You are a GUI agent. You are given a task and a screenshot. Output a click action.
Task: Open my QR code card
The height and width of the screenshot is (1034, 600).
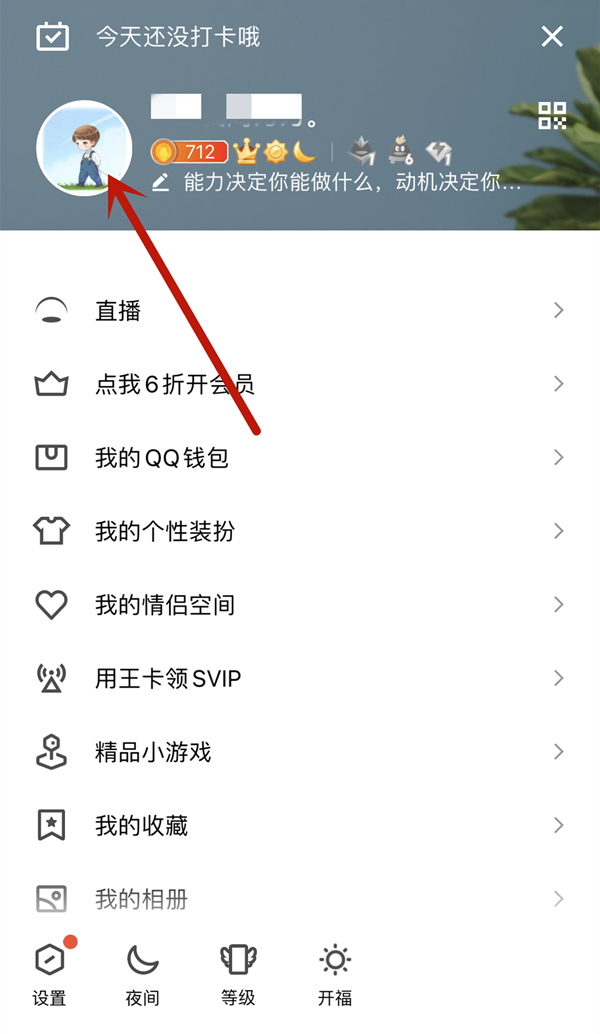click(x=552, y=116)
